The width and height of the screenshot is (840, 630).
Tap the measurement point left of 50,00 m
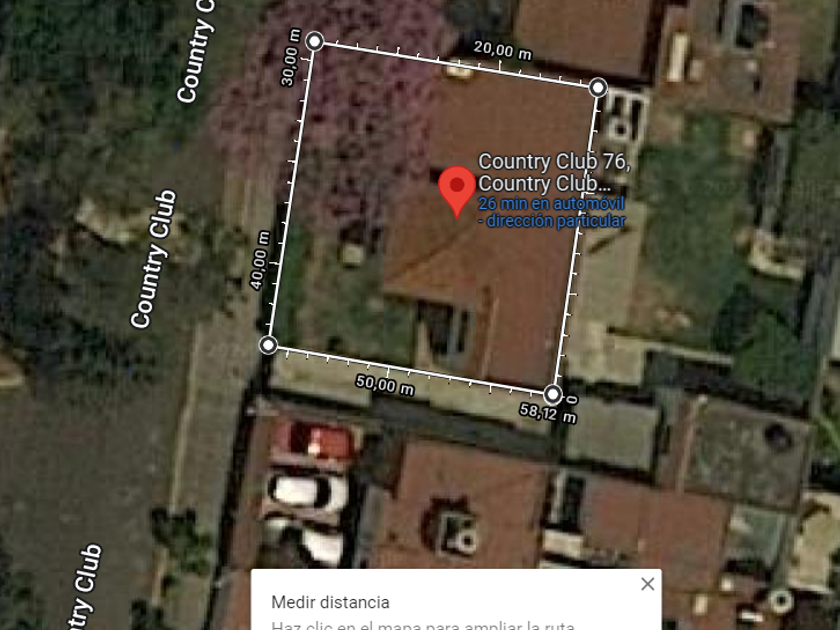coord(268,345)
